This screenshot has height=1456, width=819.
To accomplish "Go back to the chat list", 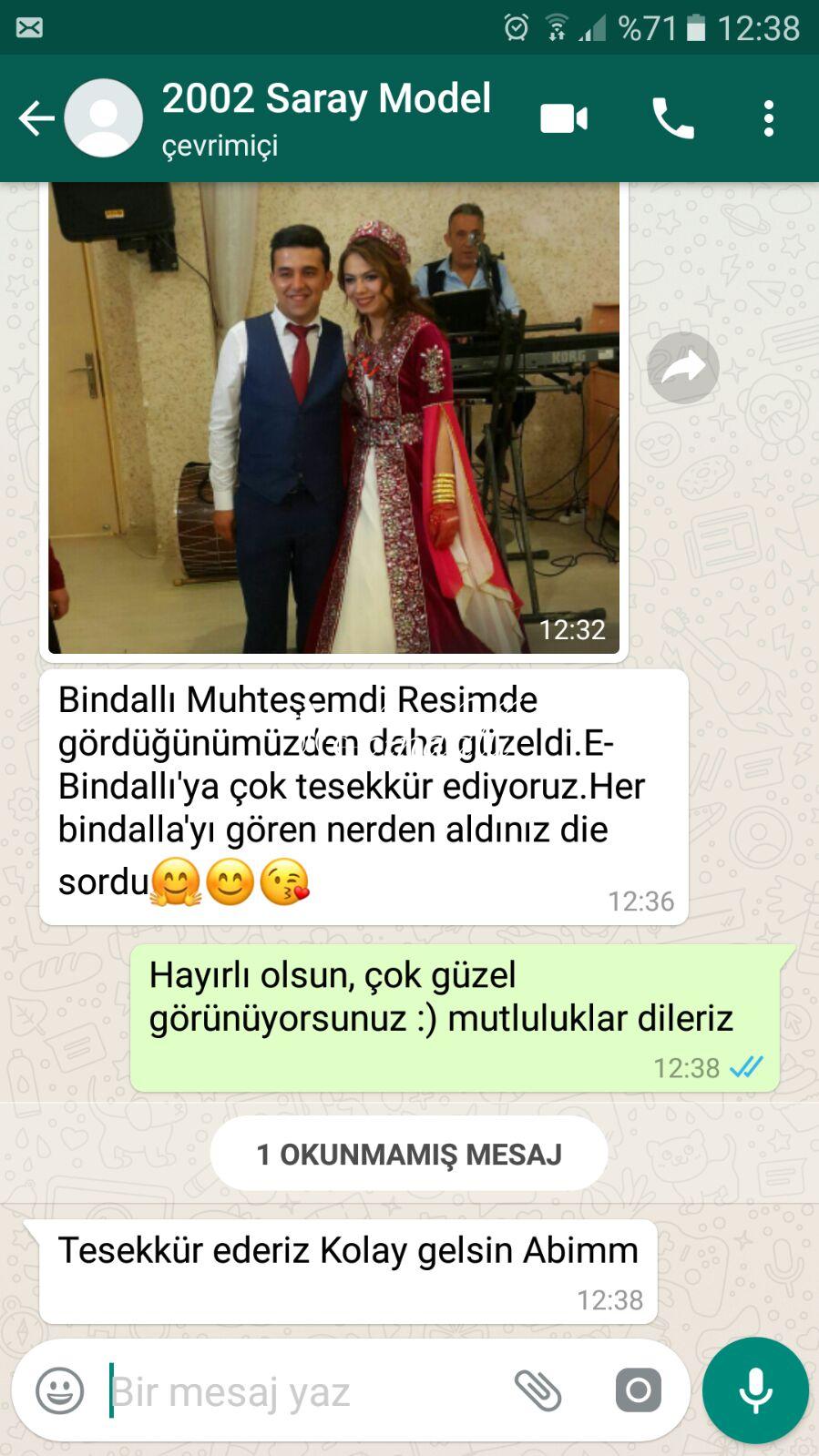I will pos(36,118).
